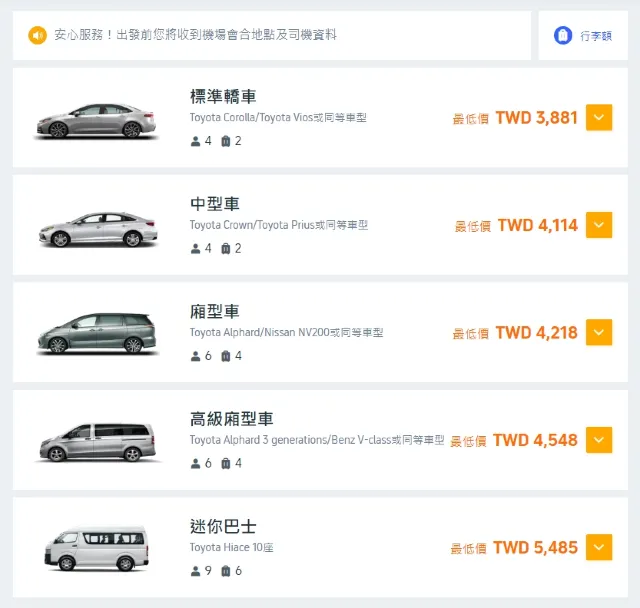Expand the 標準轎車 price options
Viewport: 640px width, 608px height.
(599, 118)
